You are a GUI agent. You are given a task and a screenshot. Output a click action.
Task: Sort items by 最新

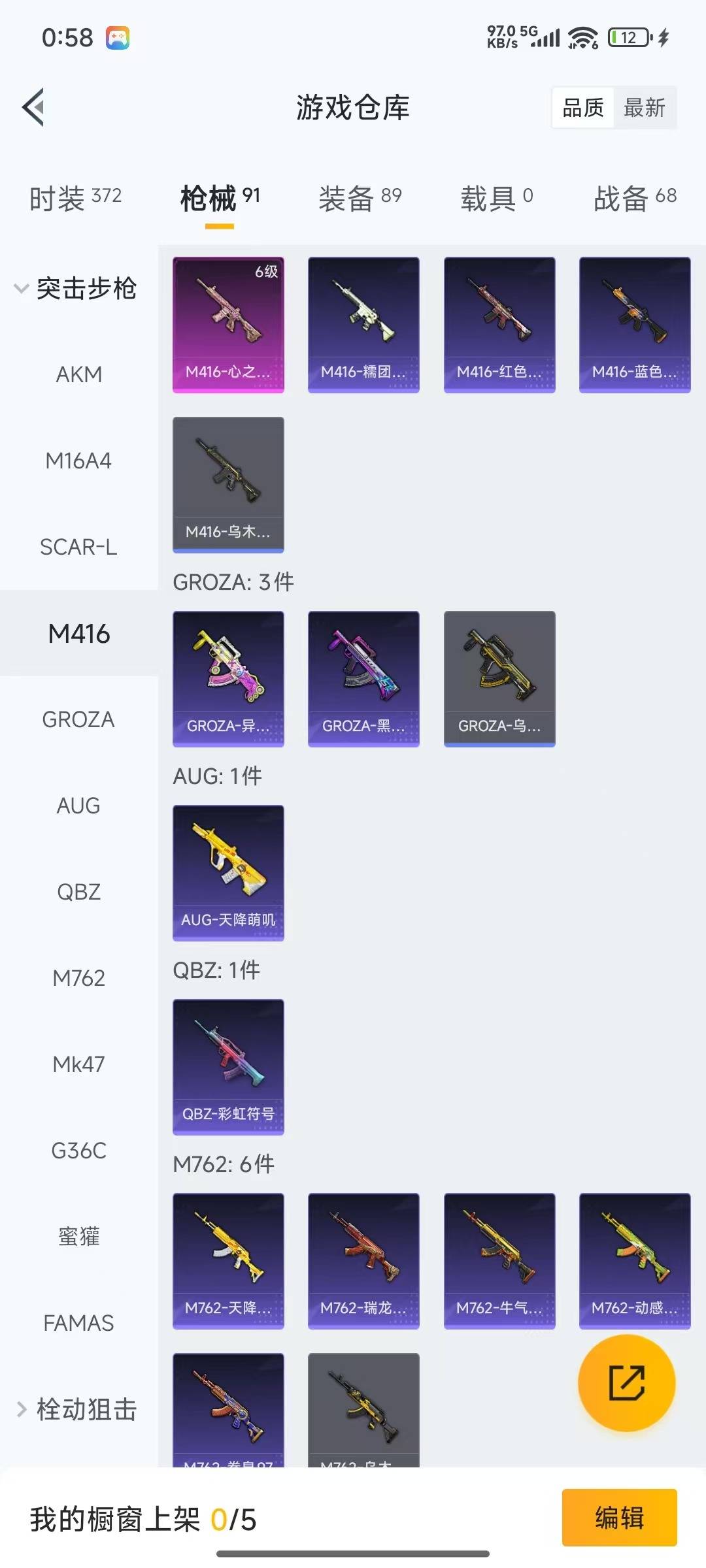pos(644,108)
